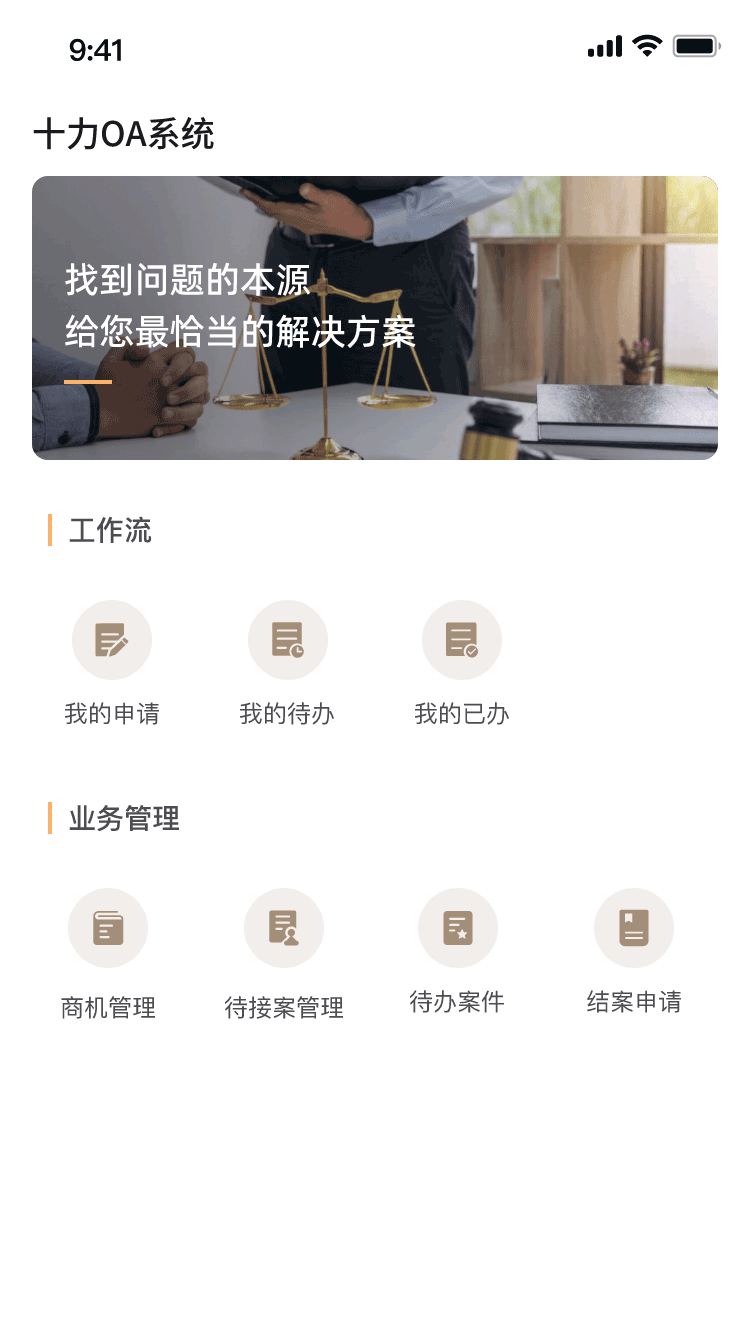Select the cellular signal icon
Viewport: 750px width, 1333px height.
click(x=603, y=45)
